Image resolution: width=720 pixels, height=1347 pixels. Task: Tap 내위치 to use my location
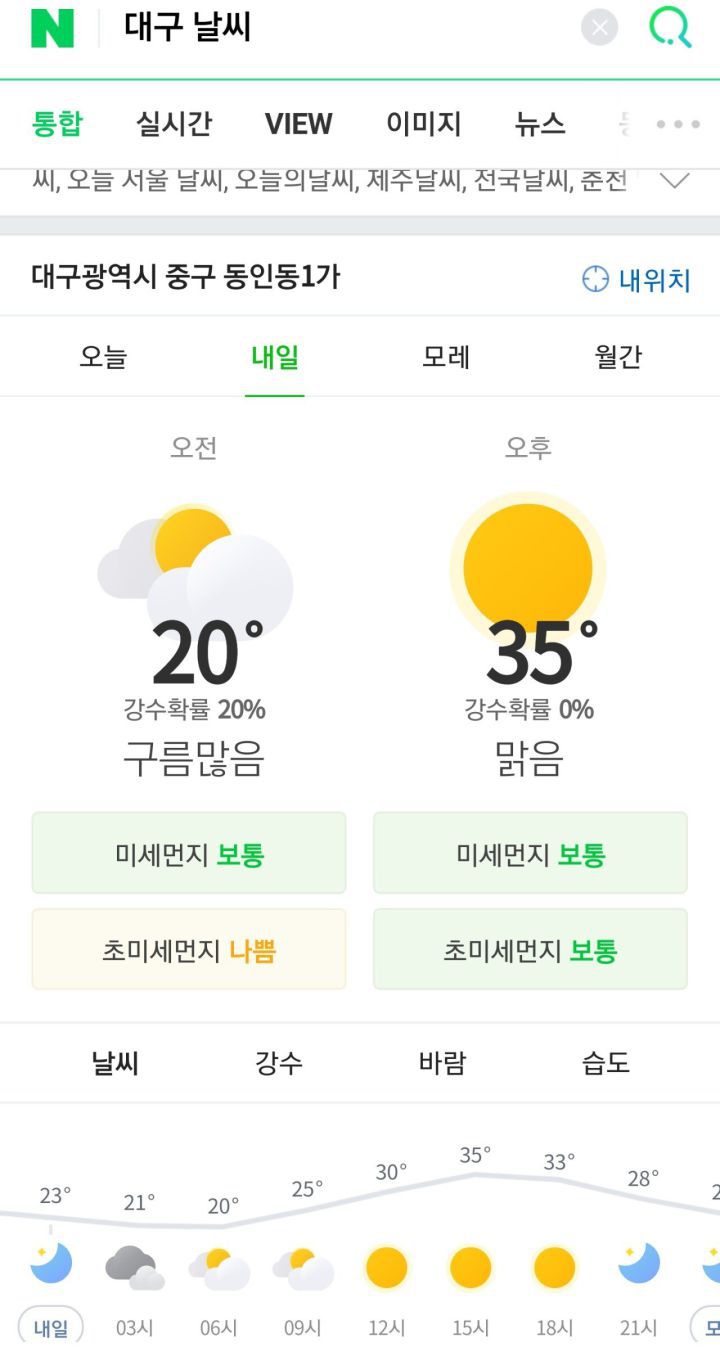click(x=637, y=280)
